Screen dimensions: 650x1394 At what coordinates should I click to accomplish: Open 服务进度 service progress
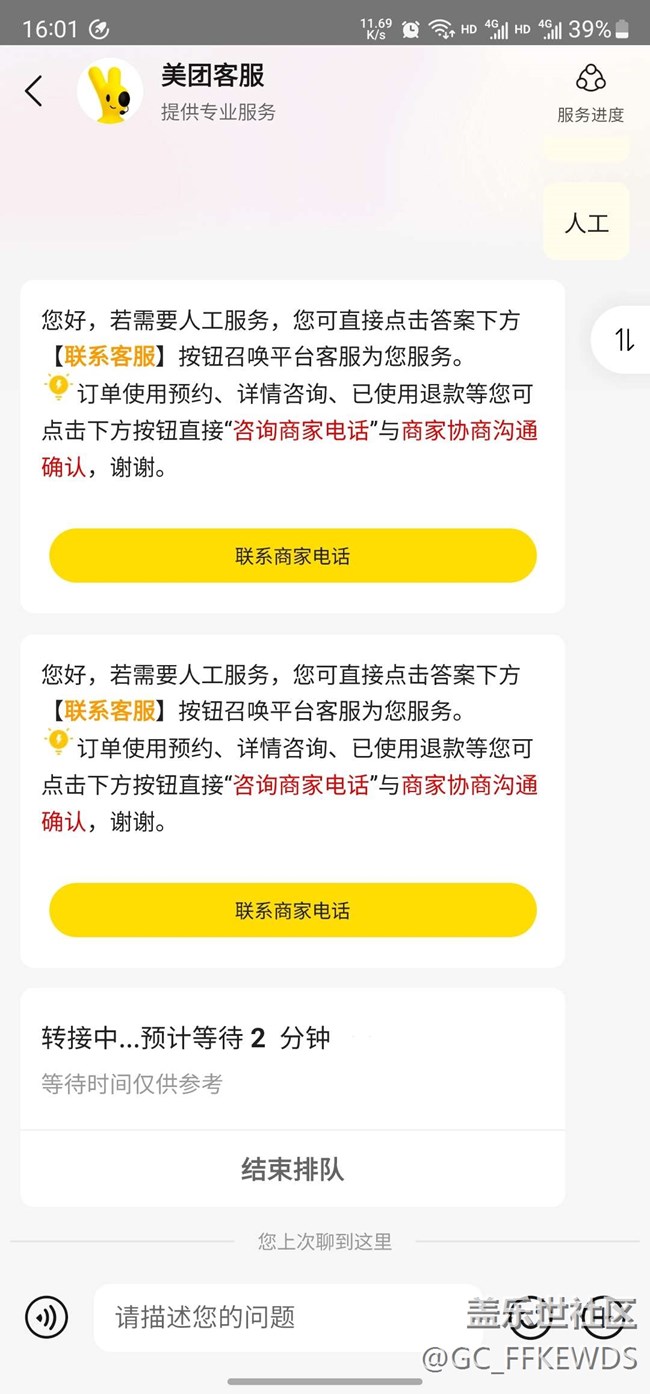590,93
